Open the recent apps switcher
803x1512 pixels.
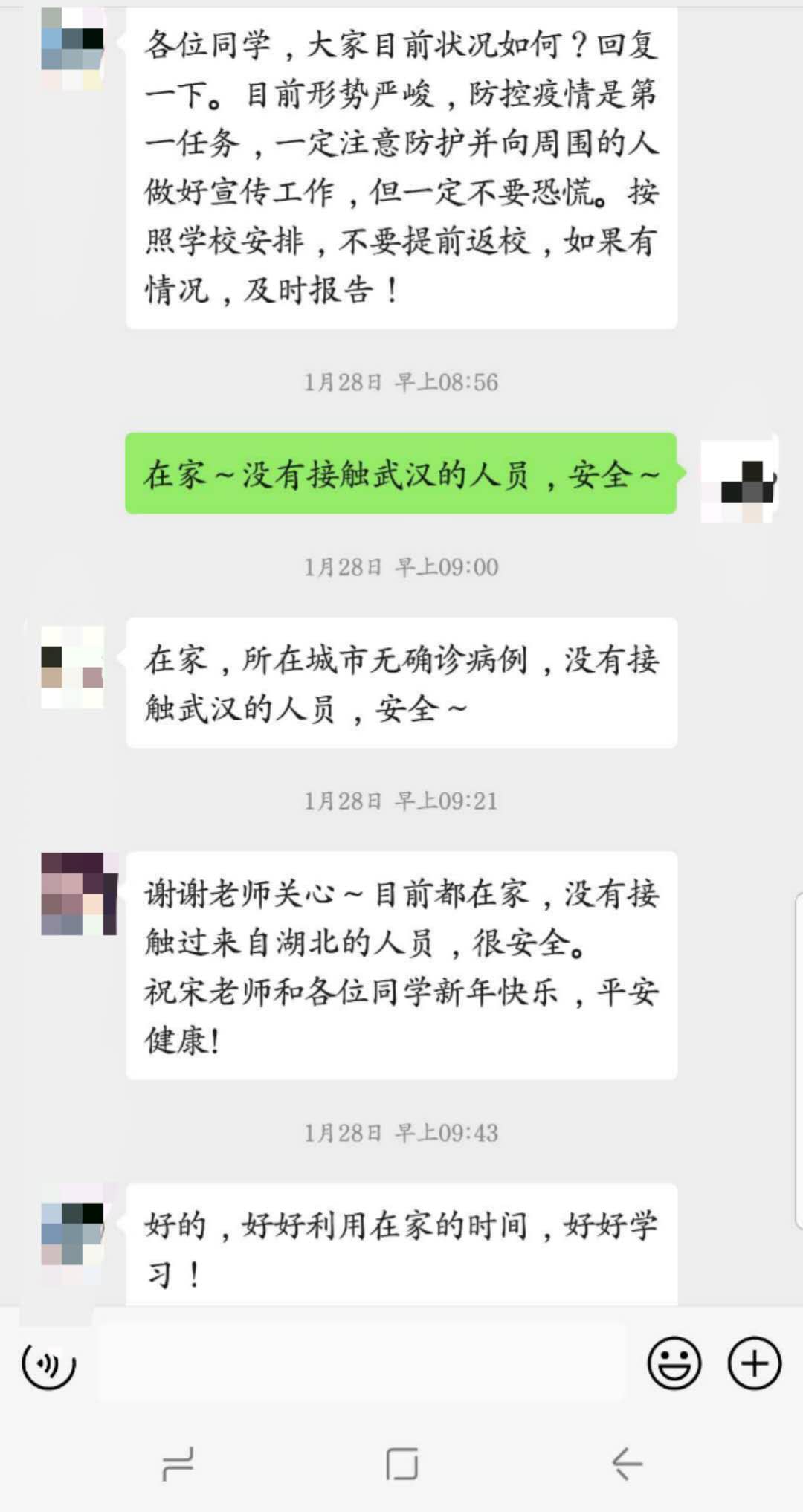pos(178,1464)
